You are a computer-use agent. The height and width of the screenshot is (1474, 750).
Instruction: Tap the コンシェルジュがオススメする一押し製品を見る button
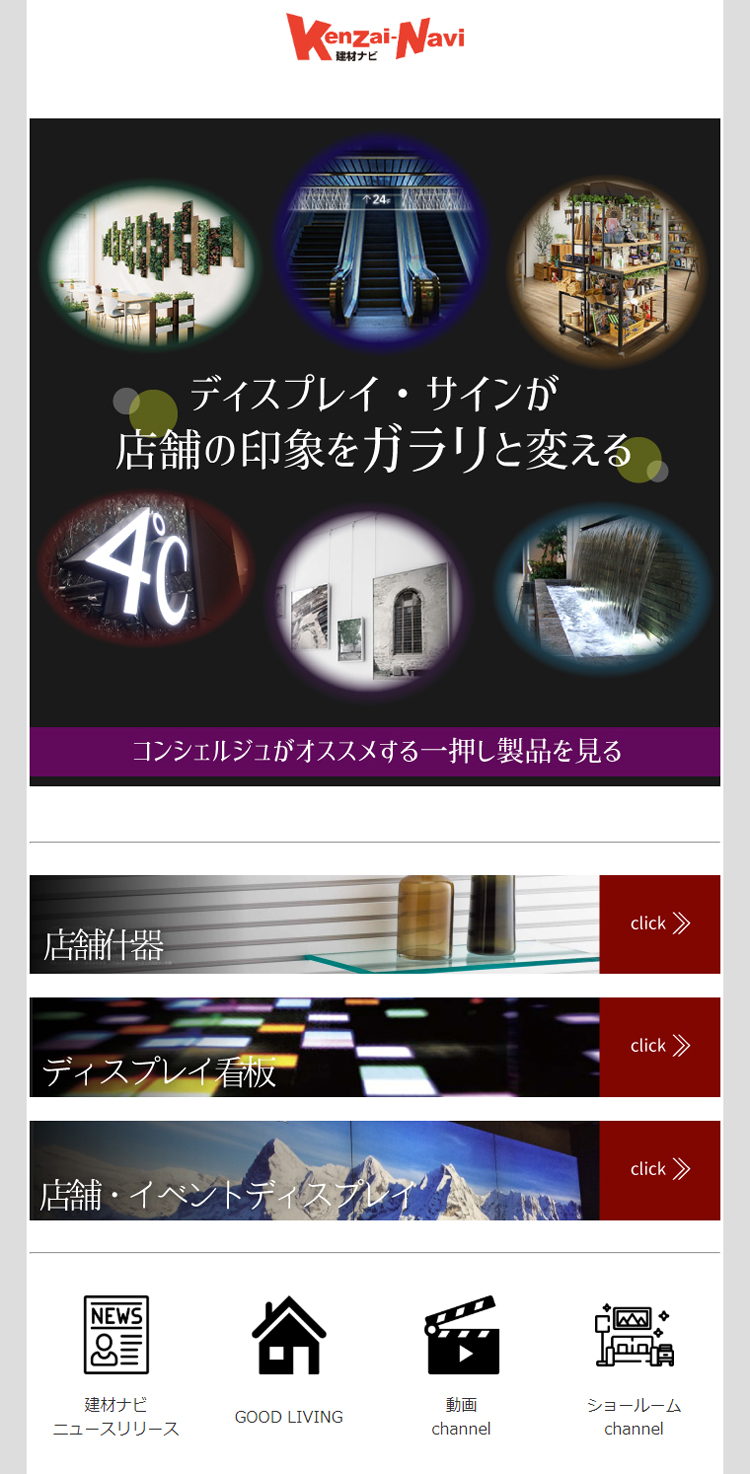[x=375, y=751]
